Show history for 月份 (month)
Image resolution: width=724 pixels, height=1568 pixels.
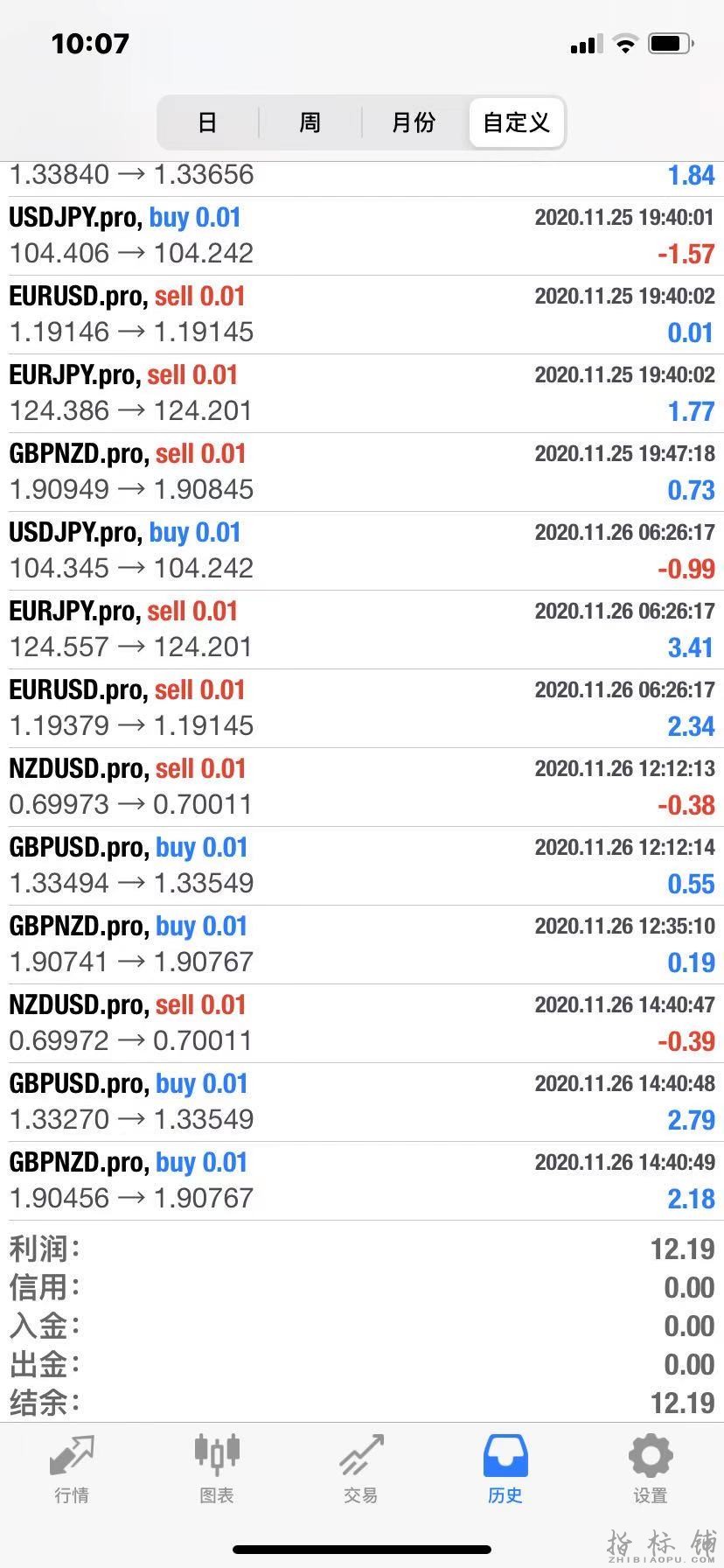(414, 122)
